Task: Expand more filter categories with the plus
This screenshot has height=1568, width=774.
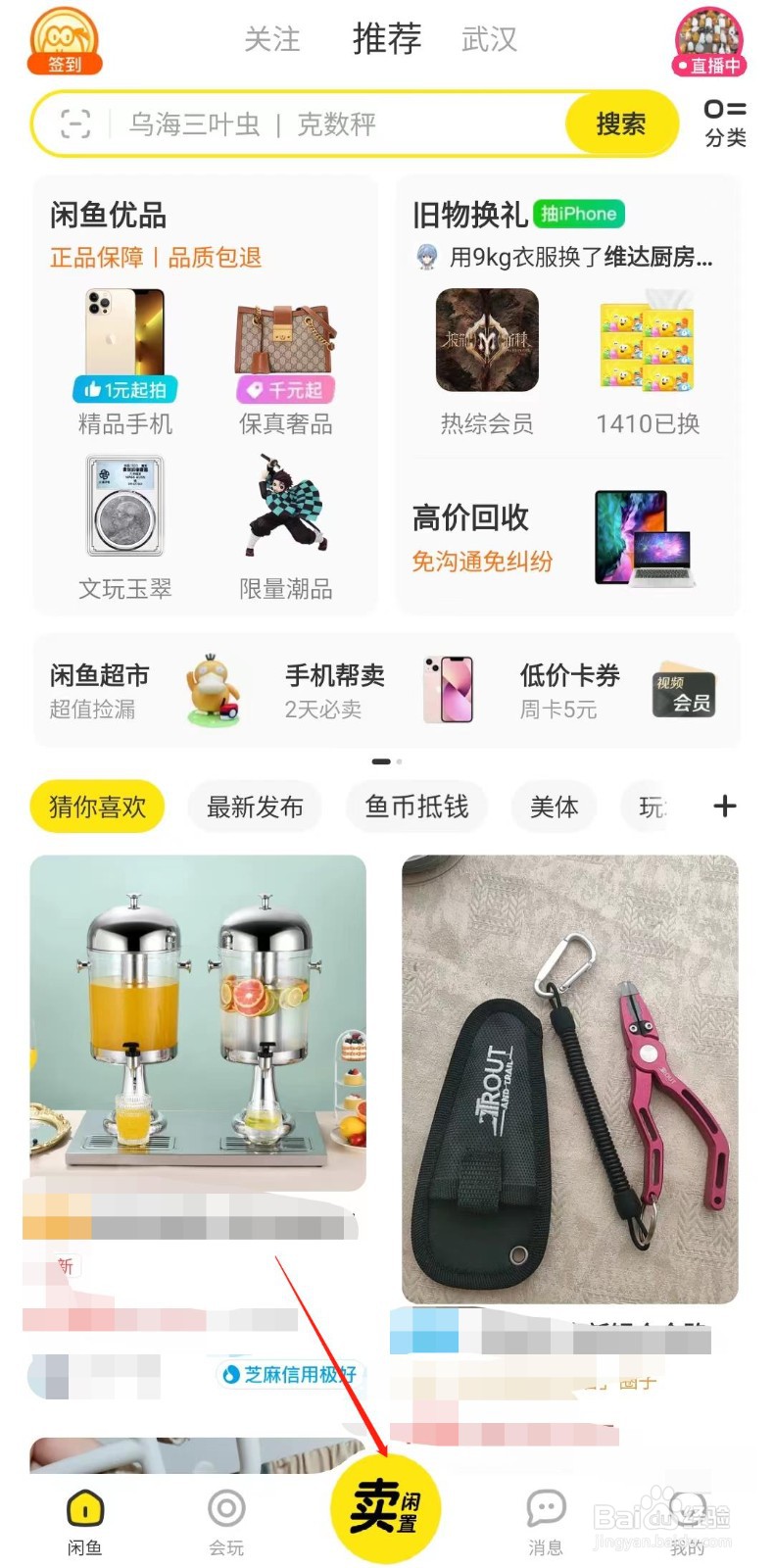Action: pyautogui.click(x=725, y=806)
